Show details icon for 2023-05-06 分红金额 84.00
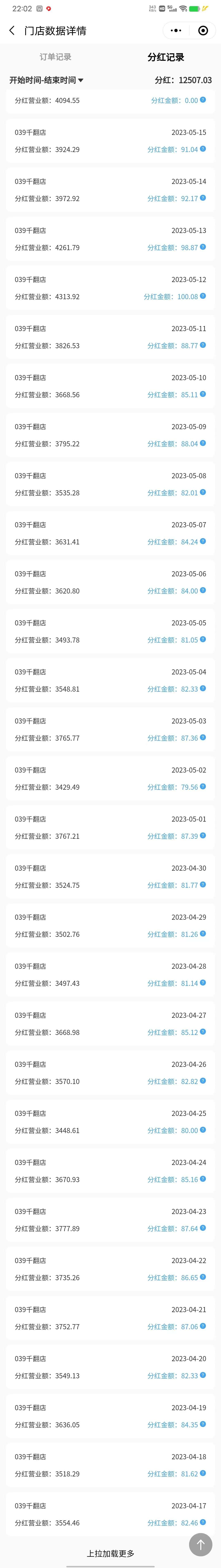Screen dimensions: 221x1568 pos(203,590)
